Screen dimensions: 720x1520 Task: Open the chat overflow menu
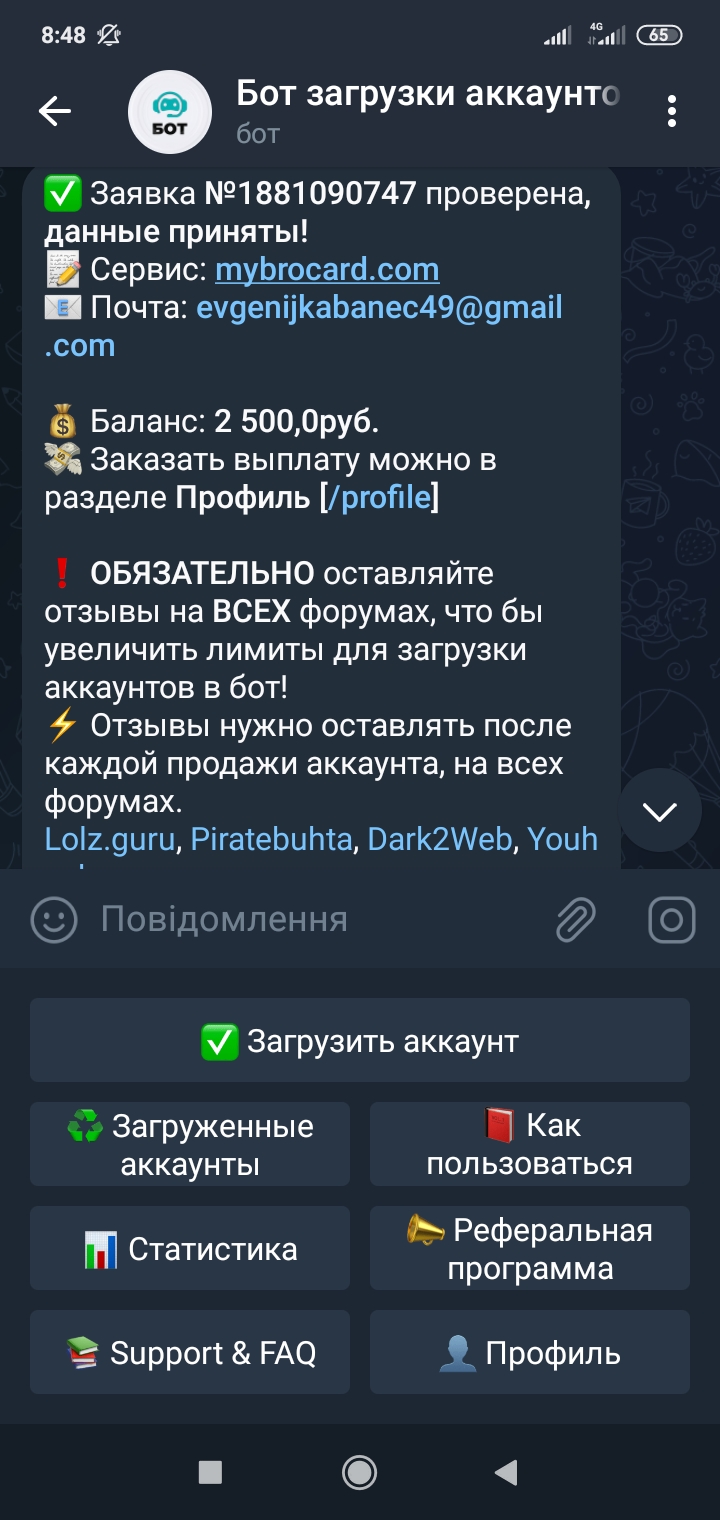pos(672,111)
